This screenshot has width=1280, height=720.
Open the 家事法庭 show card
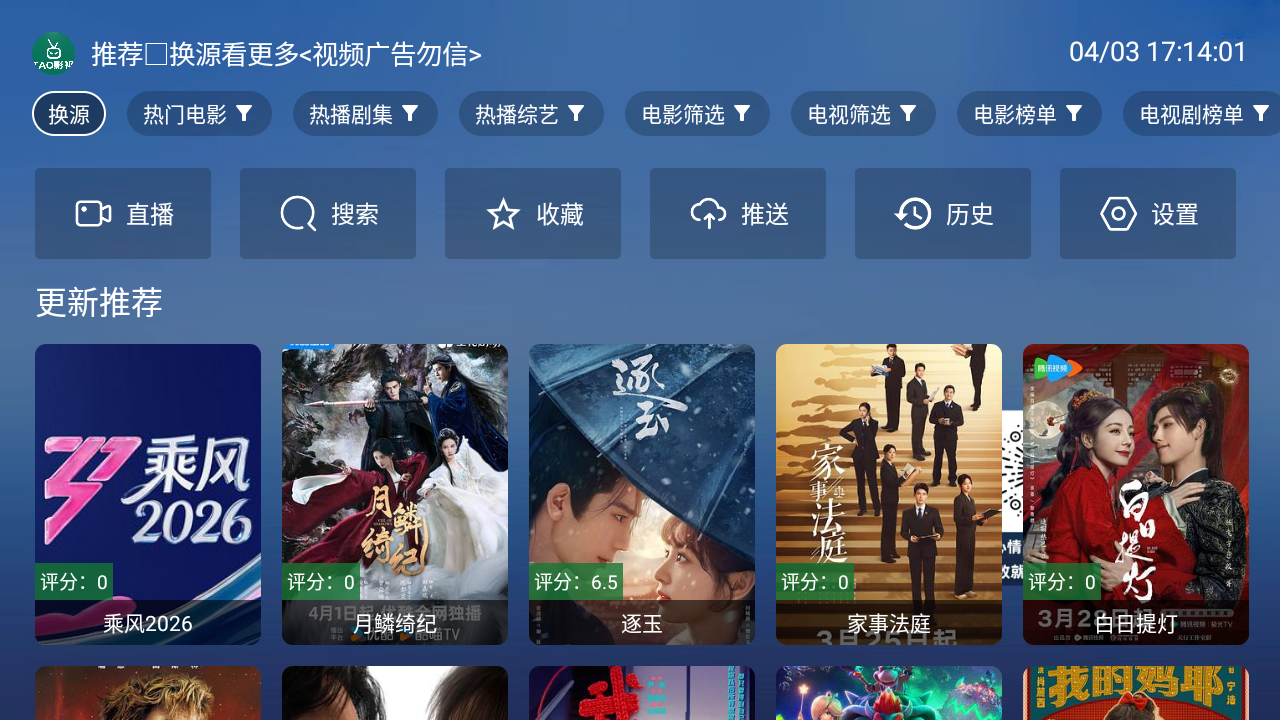click(889, 494)
